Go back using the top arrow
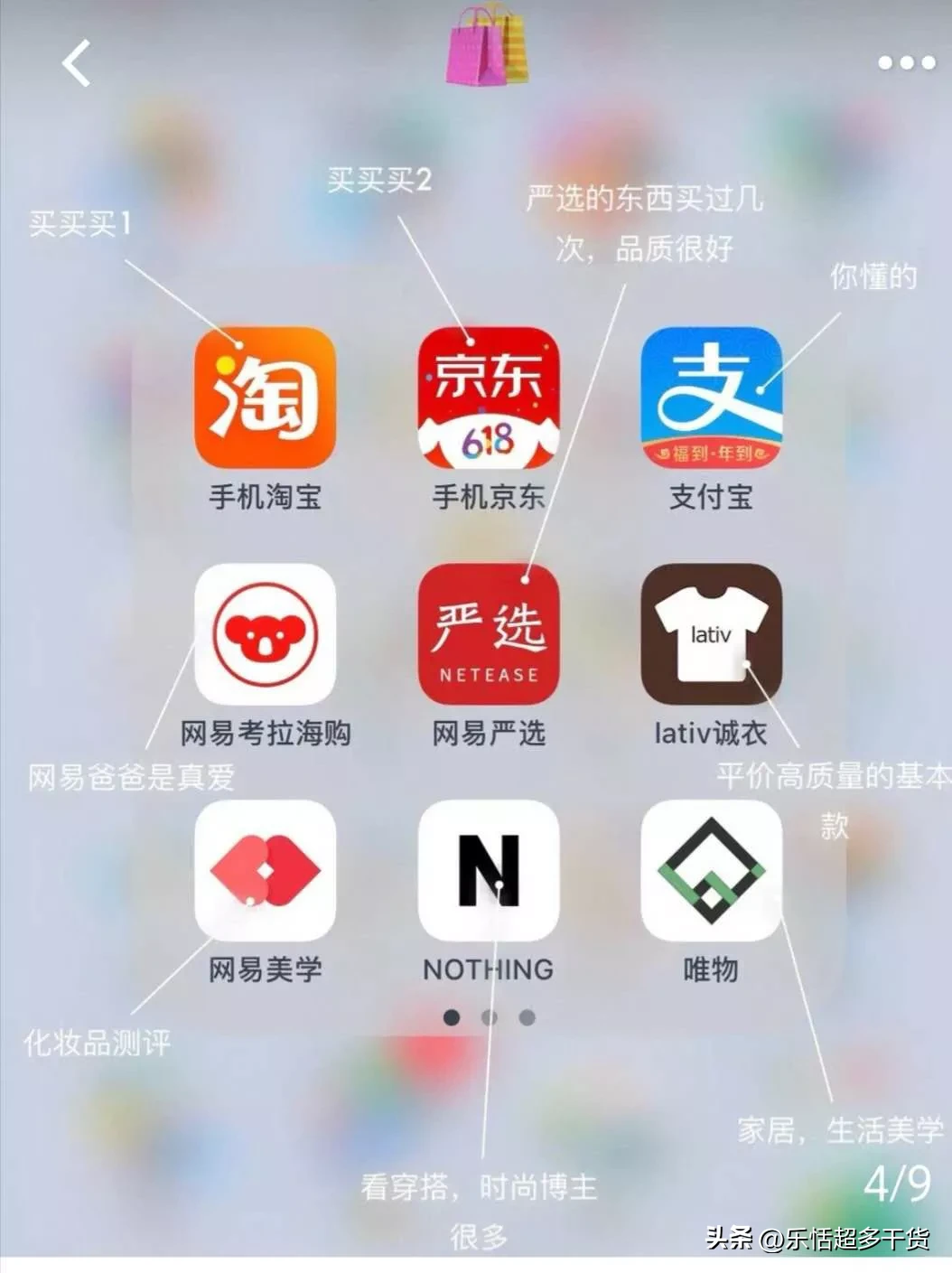Image resolution: width=952 pixels, height=1273 pixels. pyautogui.click(x=76, y=63)
